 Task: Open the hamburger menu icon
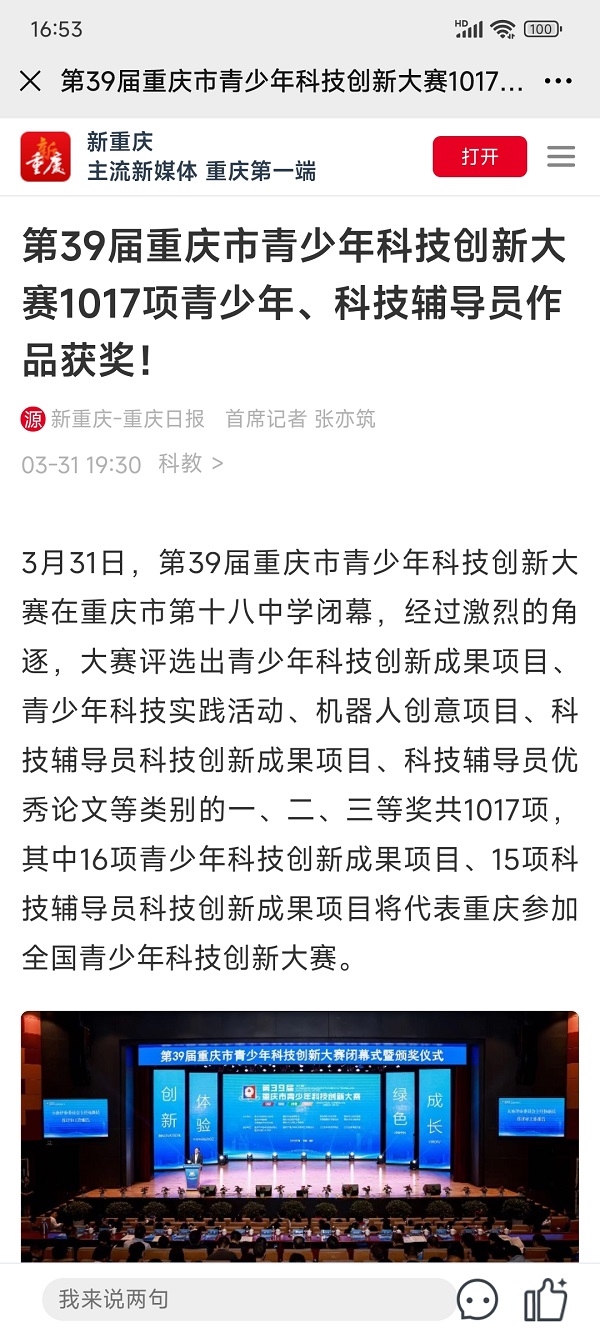coord(561,157)
